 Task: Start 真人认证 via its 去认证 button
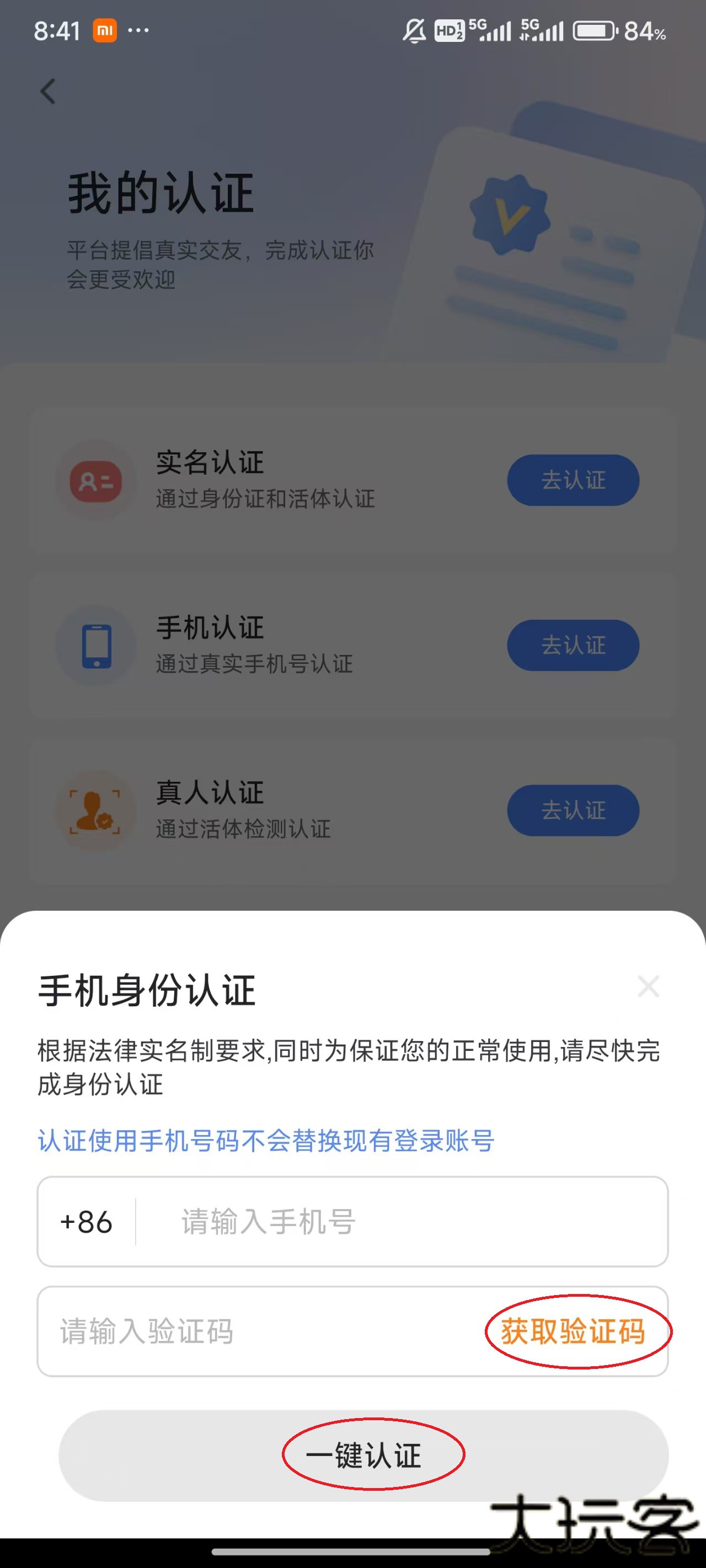coord(573,810)
